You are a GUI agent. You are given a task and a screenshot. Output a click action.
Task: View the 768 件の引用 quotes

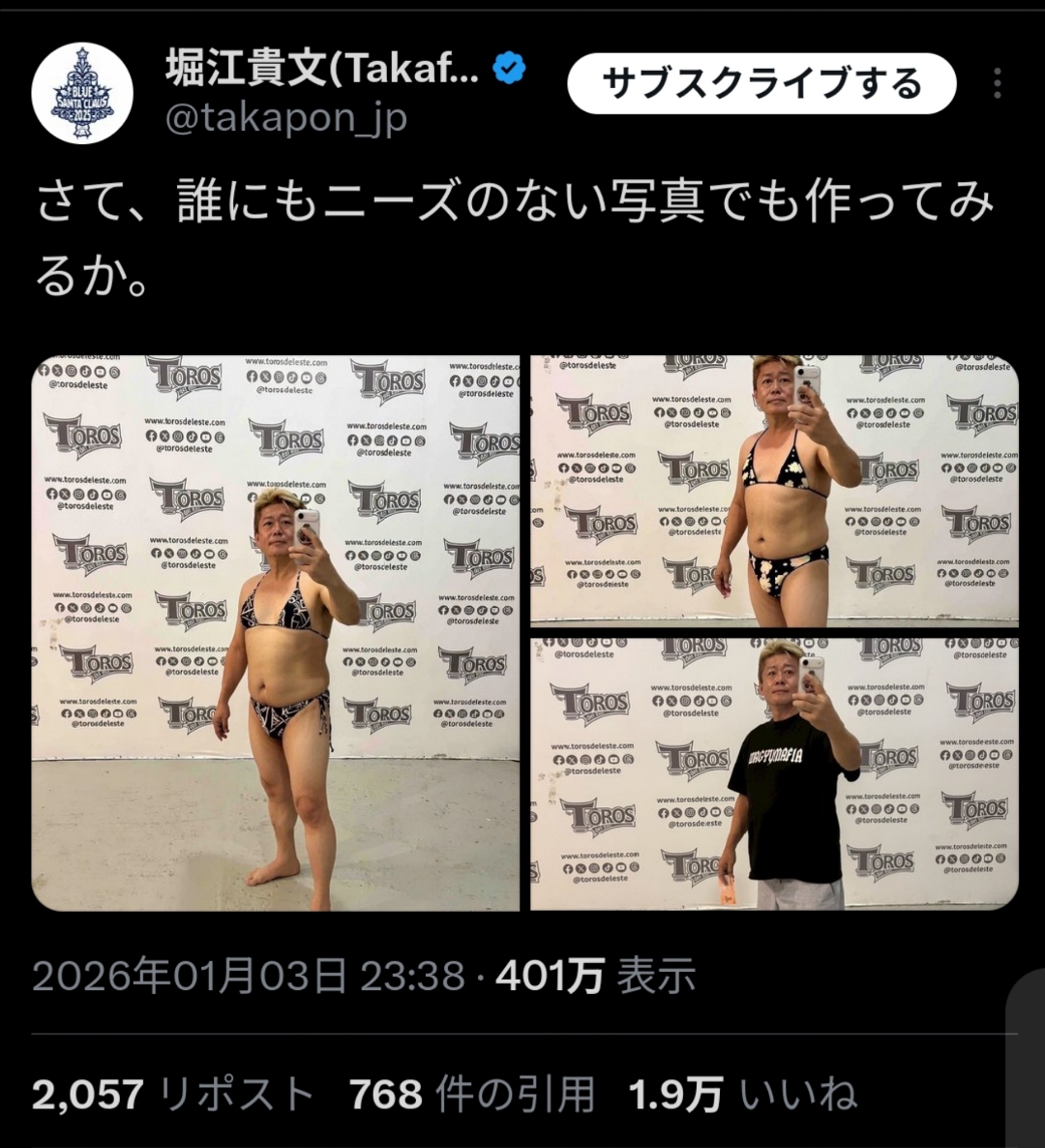(472, 1095)
